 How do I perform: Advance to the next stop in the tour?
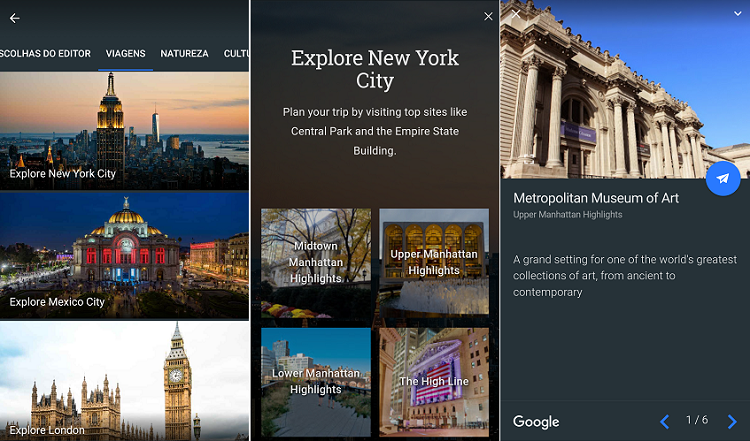tap(732, 421)
